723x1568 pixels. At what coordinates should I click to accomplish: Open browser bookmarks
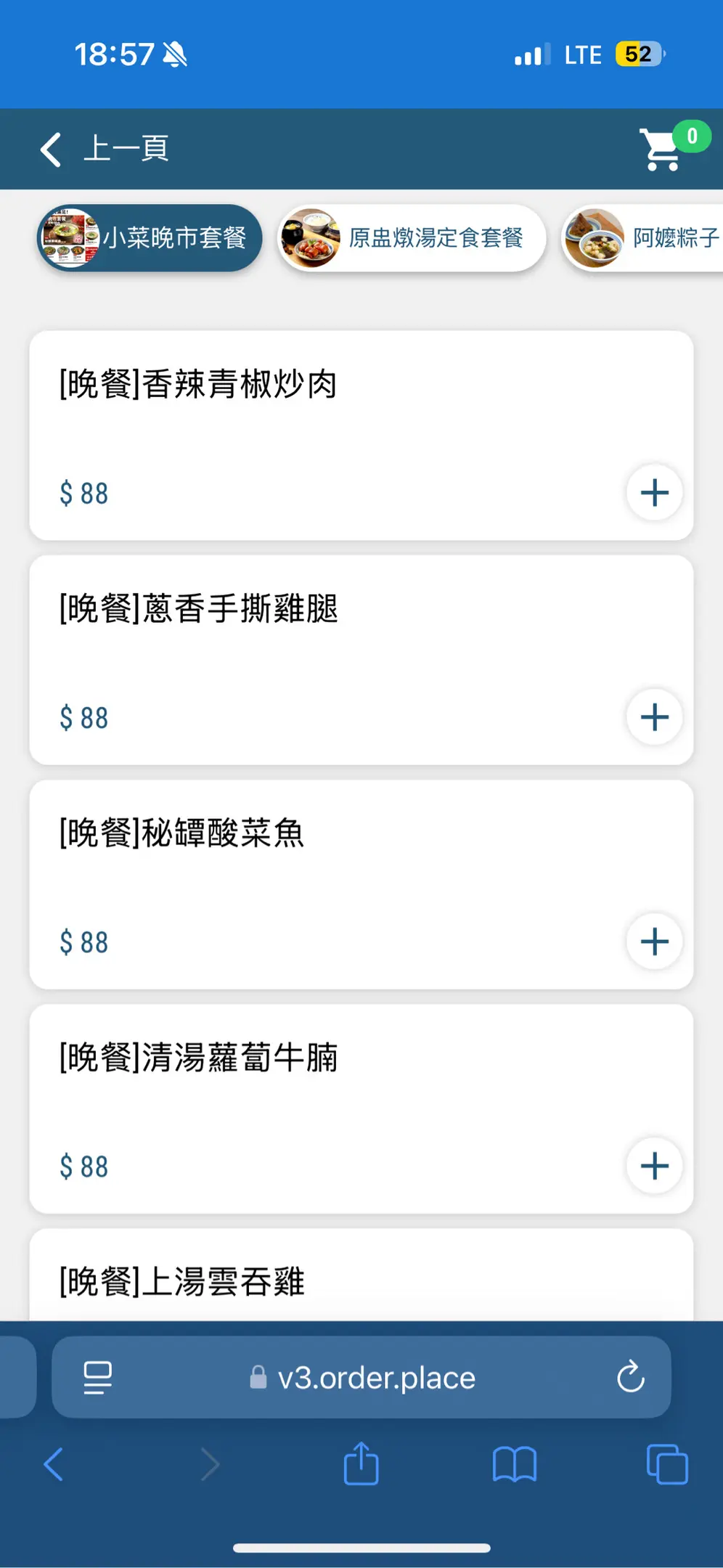(x=514, y=1465)
